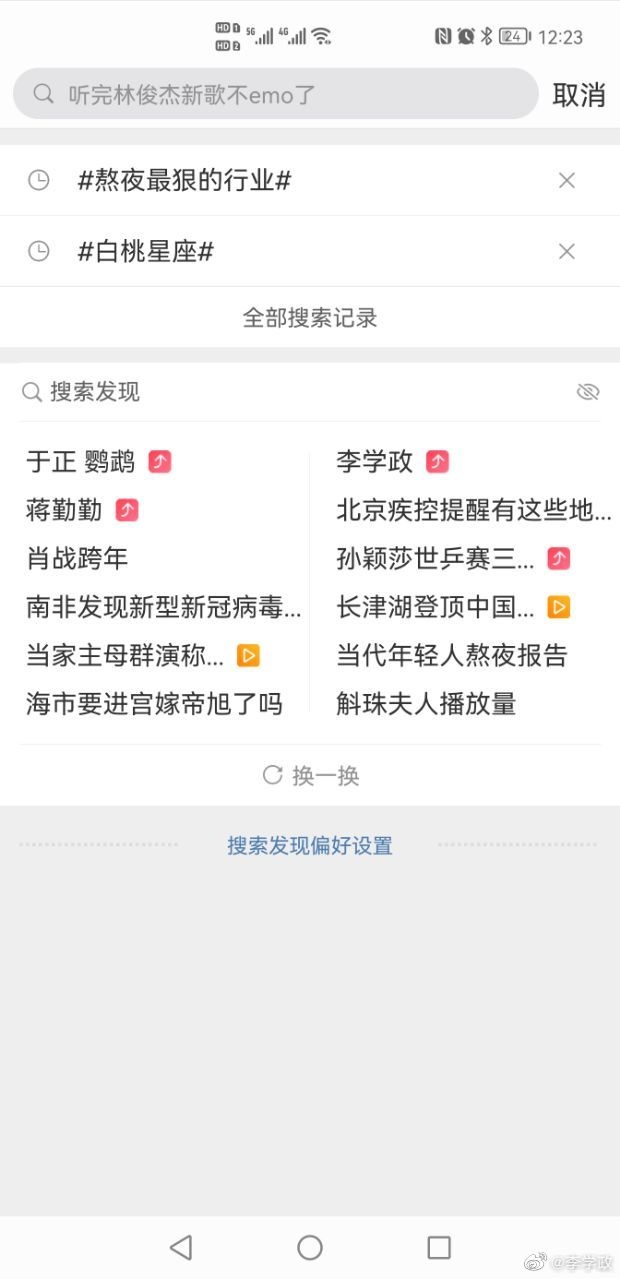620x1279 pixels.
Task: View 全部搜索记录
Action: pyautogui.click(x=310, y=318)
